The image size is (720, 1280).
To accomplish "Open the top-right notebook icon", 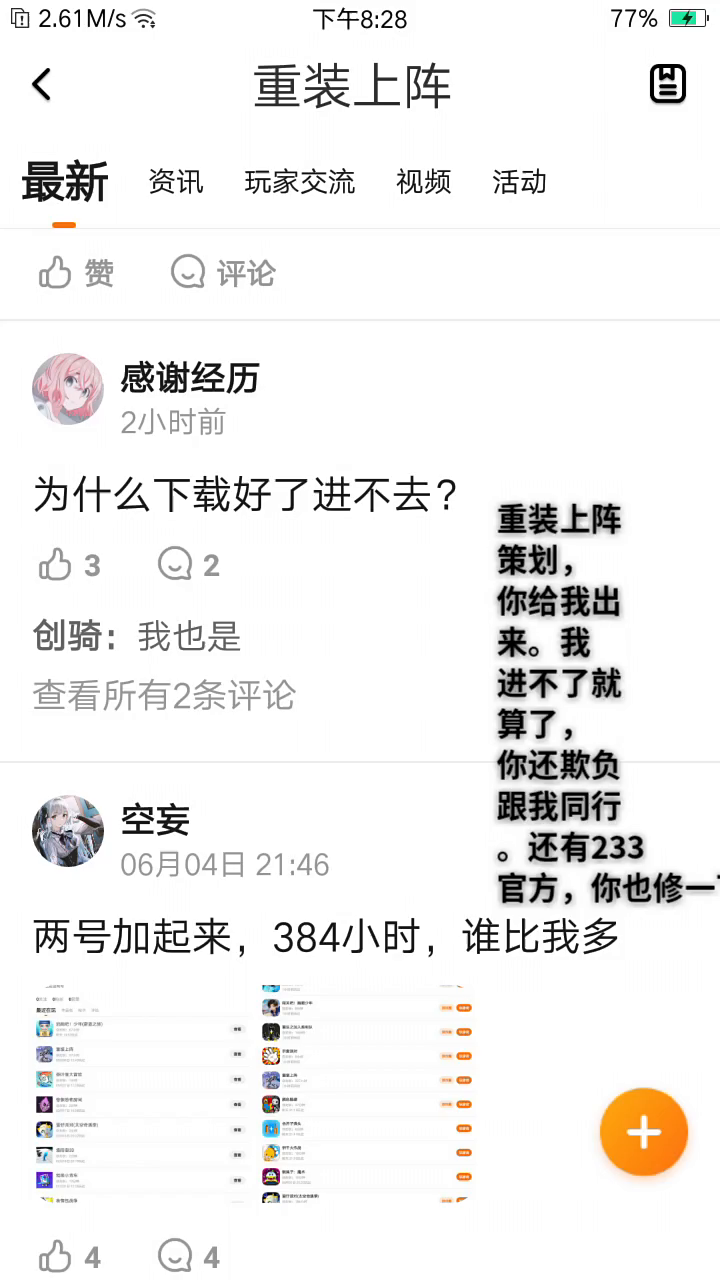I will (667, 84).
